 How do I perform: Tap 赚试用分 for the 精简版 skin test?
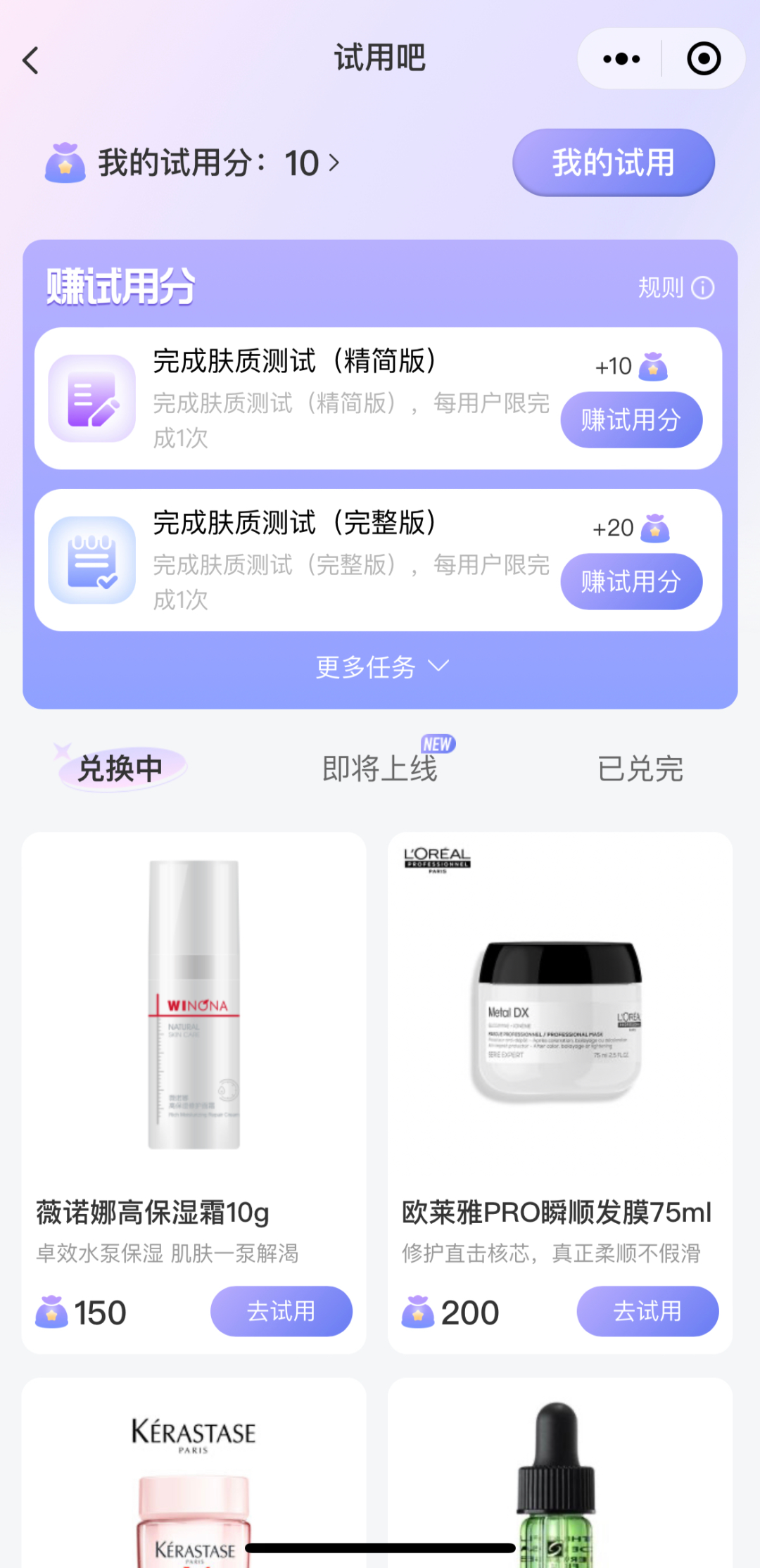(631, 420)
